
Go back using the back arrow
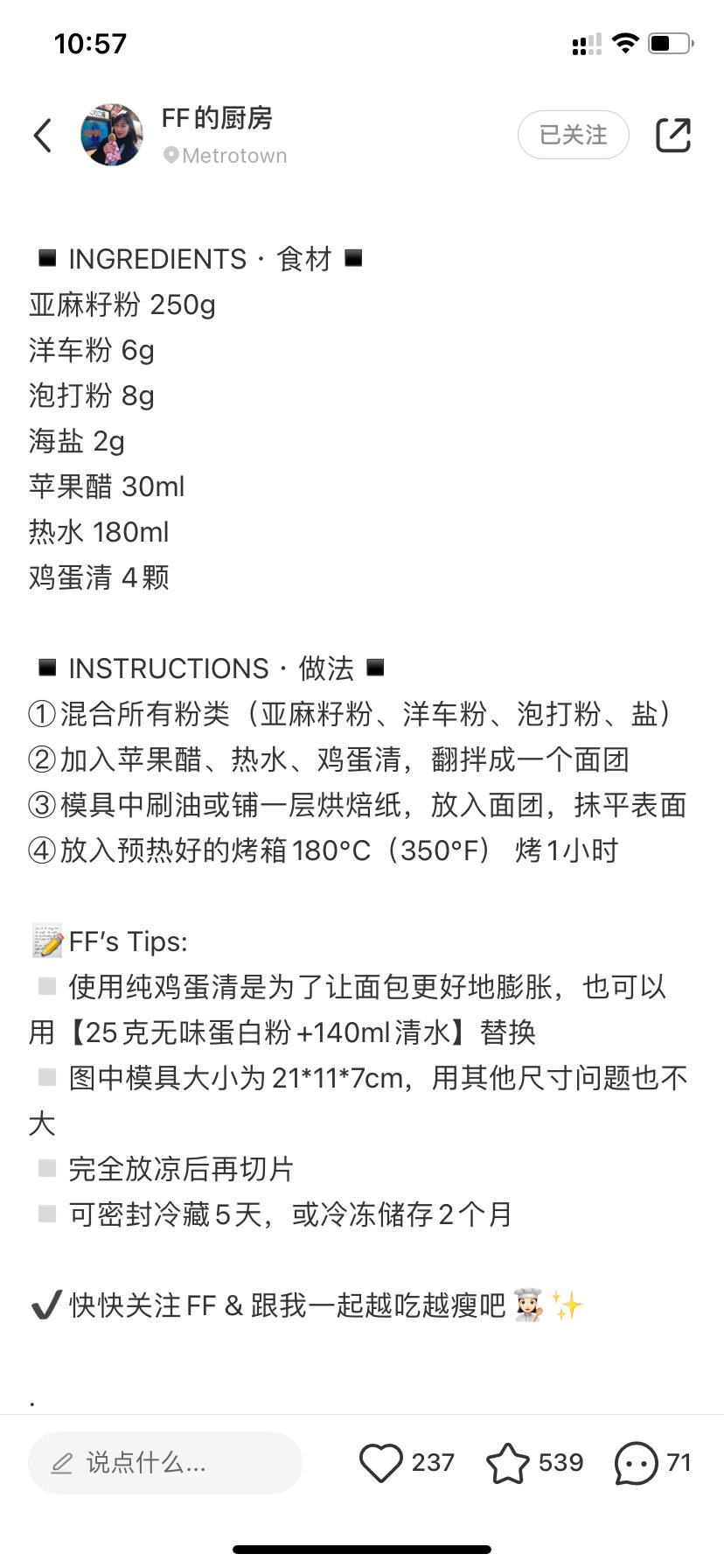tap(43, 136)
